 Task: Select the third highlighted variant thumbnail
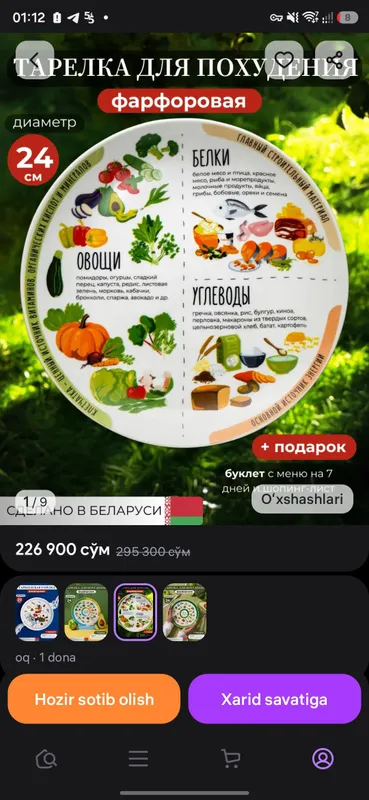tap(135, 612)
